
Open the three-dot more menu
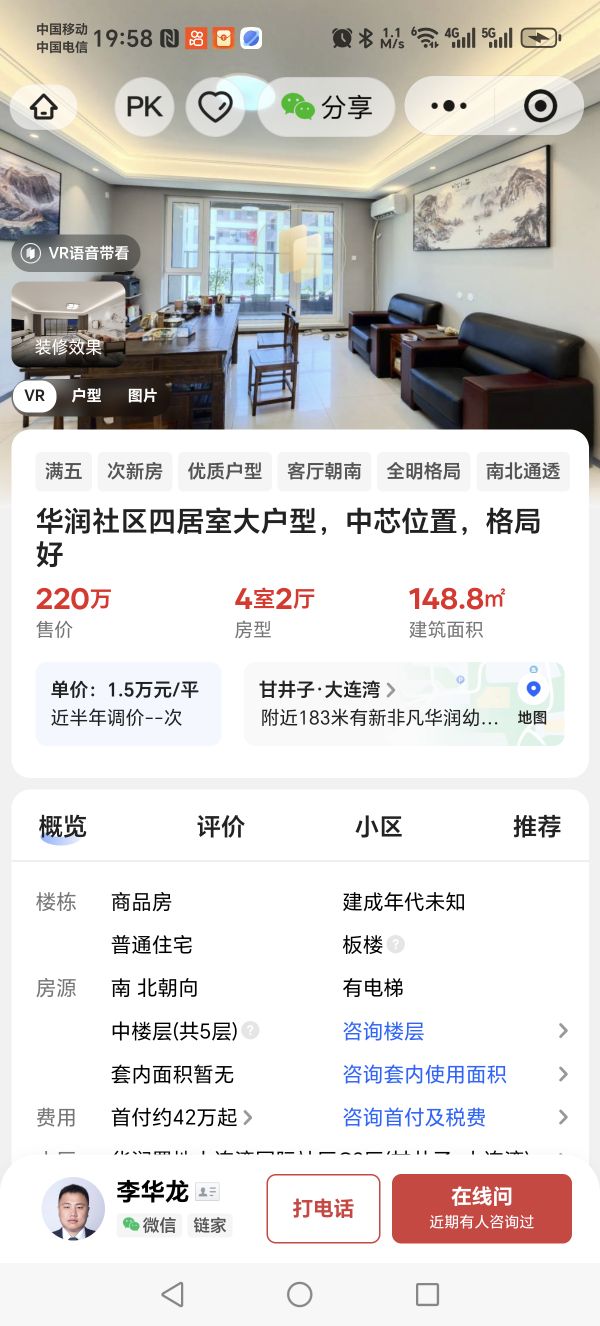[448, 107]
